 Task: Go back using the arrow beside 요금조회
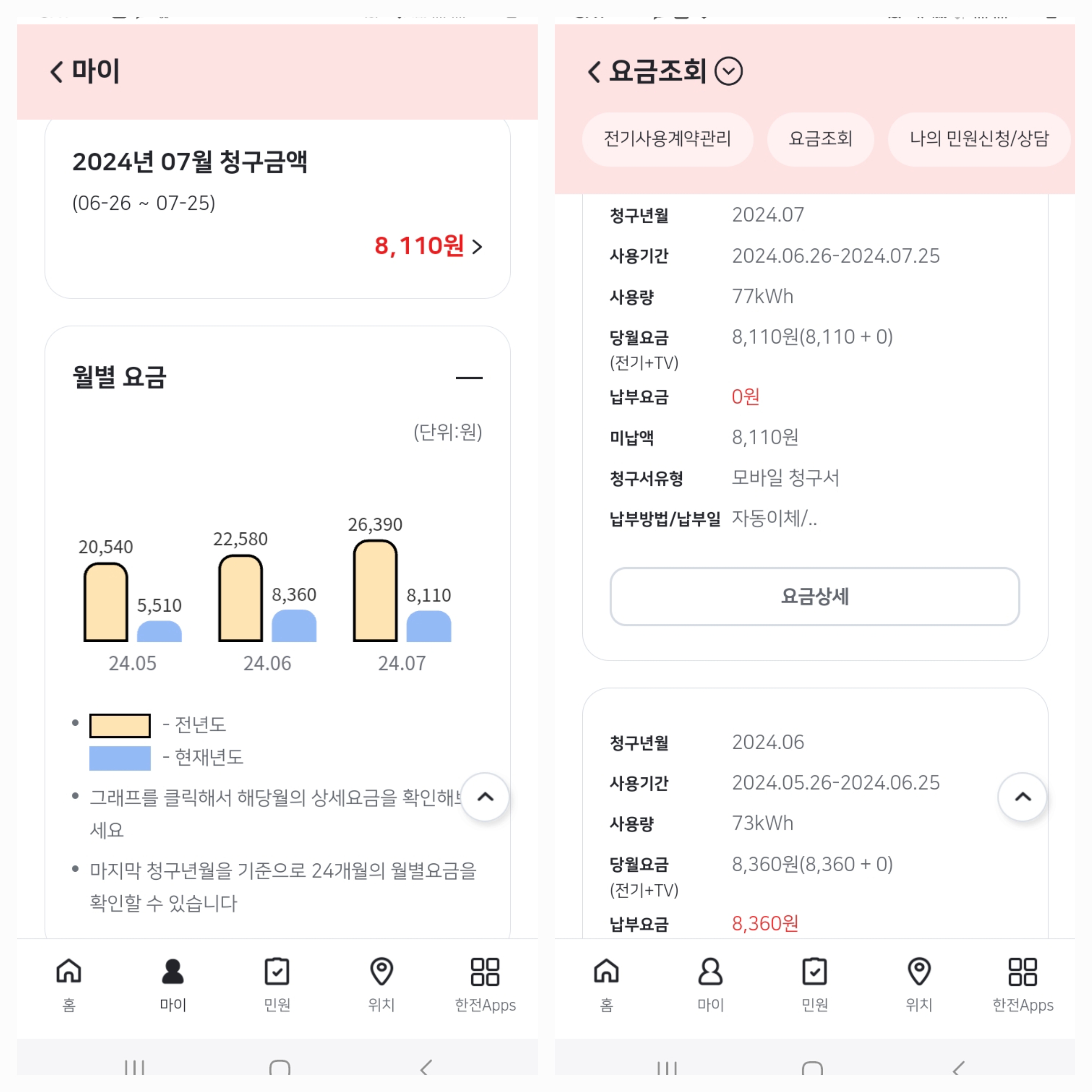(594, 72)
